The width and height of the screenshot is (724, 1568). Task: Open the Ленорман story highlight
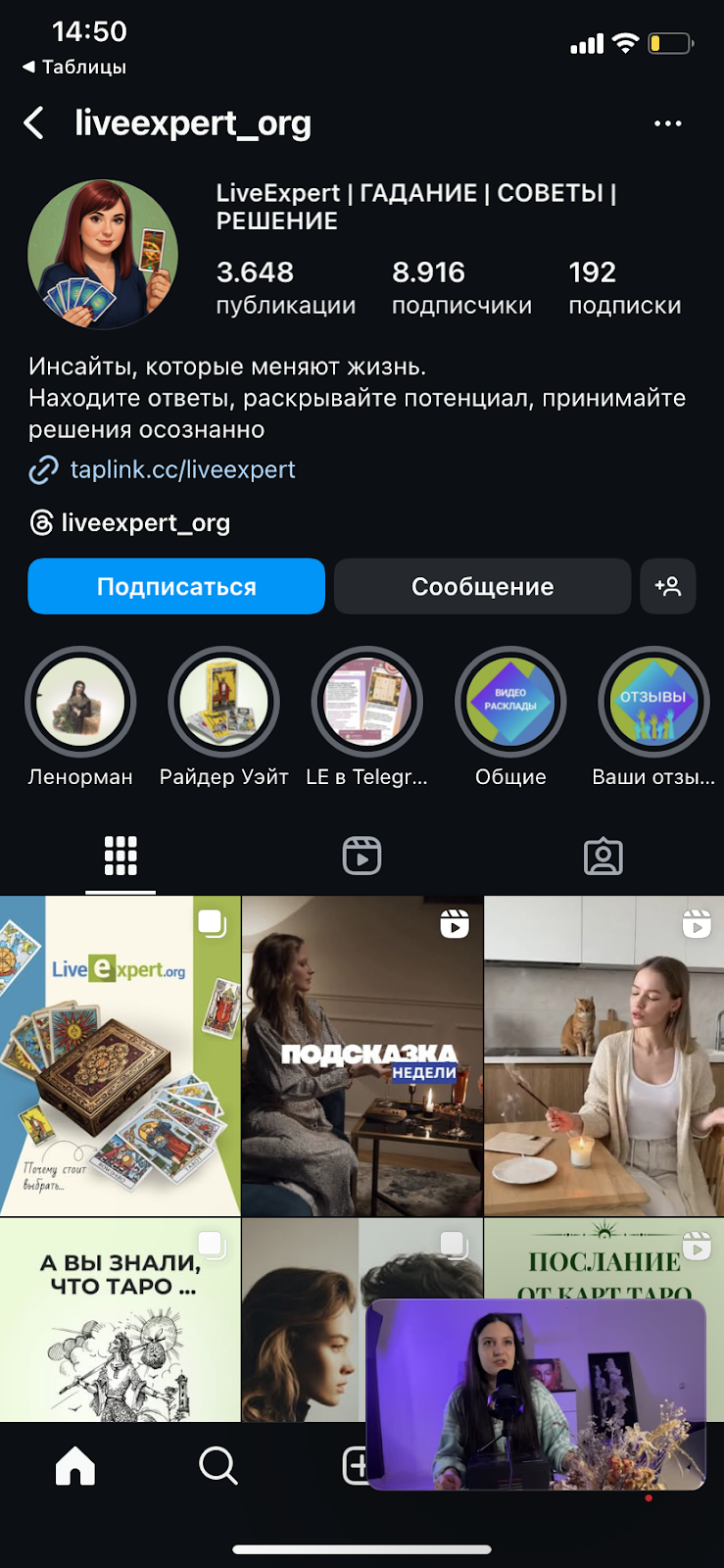tap(79, 702)
